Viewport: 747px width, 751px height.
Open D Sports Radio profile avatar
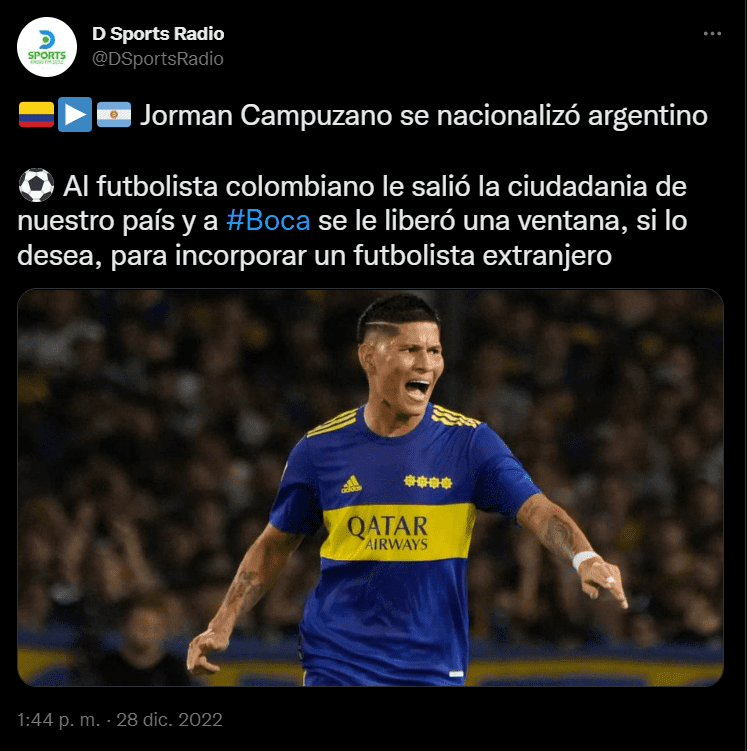click(x=47, y=47)
